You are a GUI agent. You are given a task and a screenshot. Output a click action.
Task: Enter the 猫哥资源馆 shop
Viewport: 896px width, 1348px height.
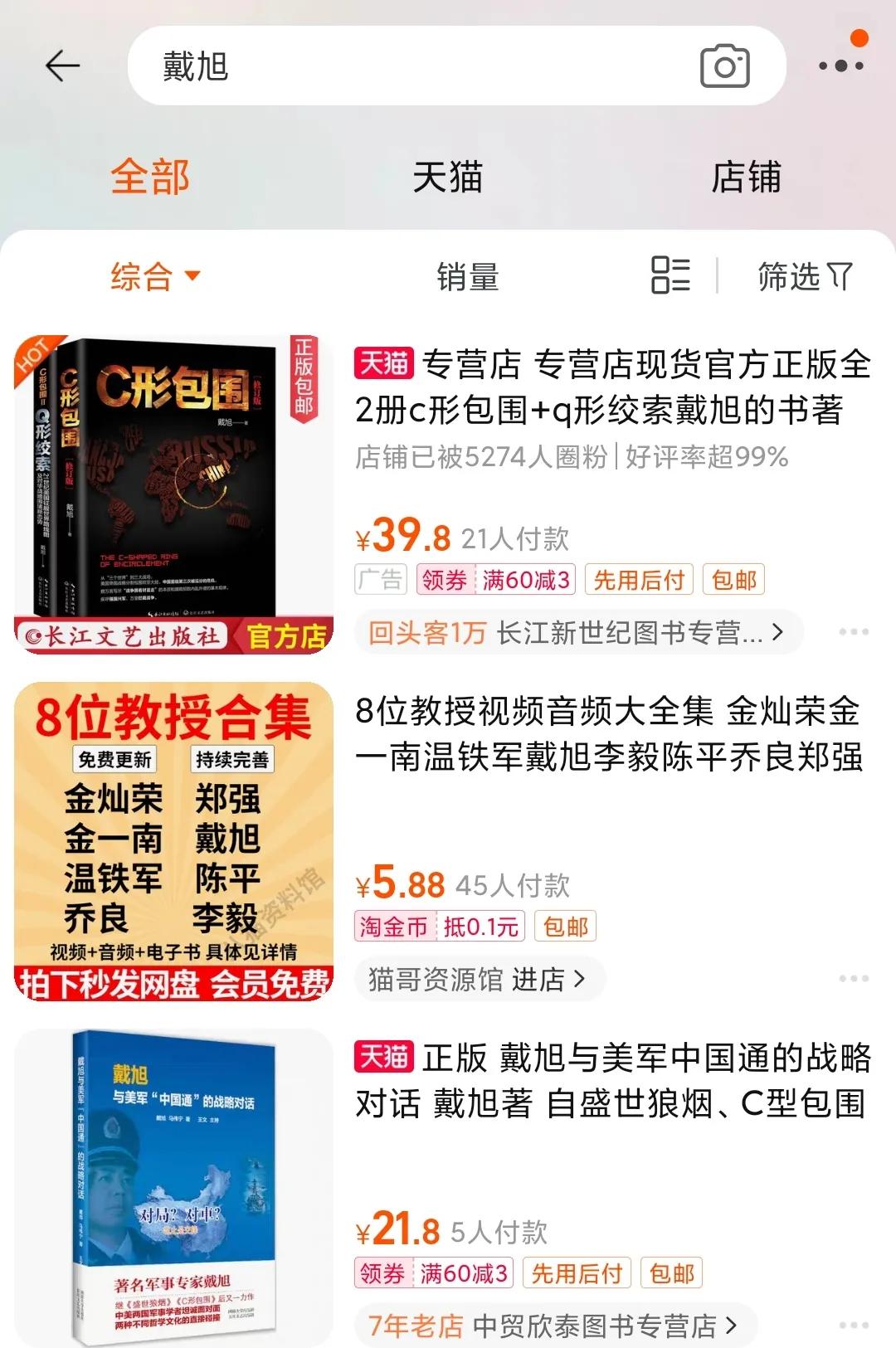click(478, 979)
